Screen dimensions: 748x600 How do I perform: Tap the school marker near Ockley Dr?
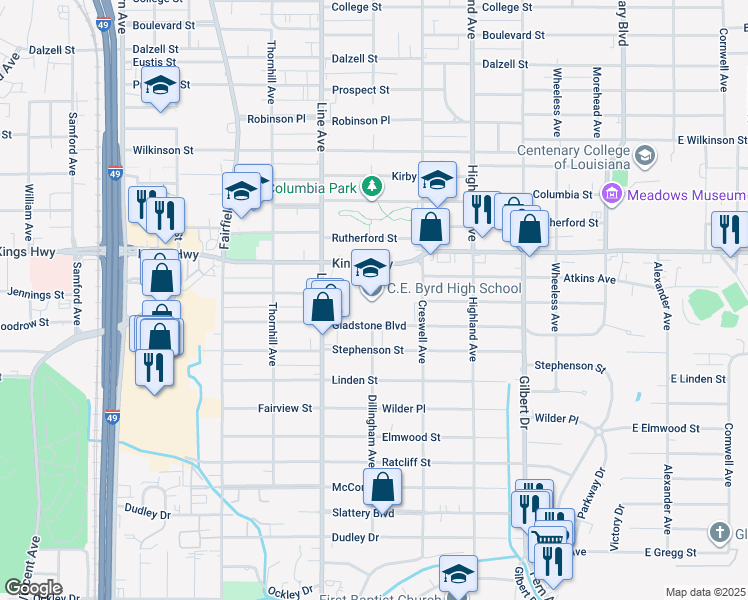tap(458, 577)
